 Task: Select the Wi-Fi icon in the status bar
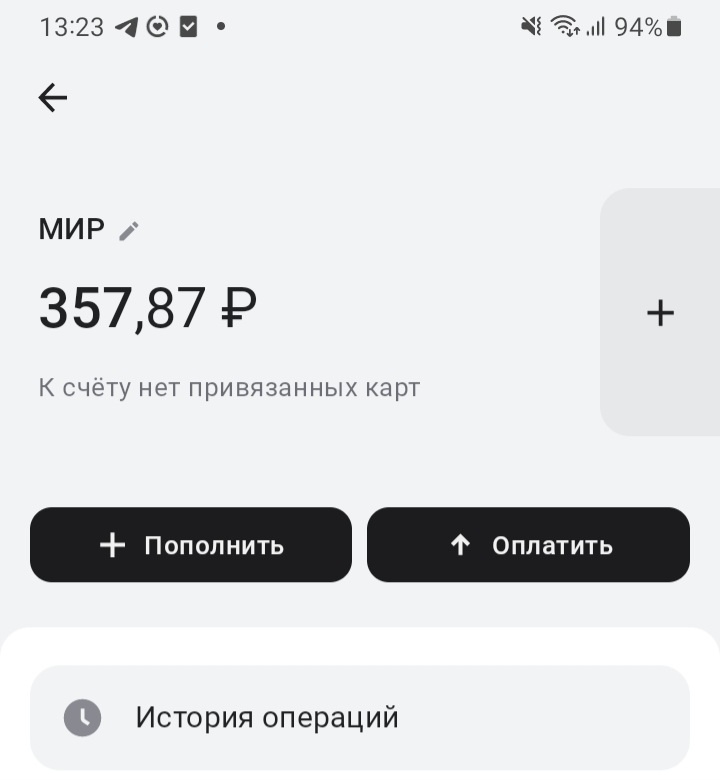(x=566, y=26)
